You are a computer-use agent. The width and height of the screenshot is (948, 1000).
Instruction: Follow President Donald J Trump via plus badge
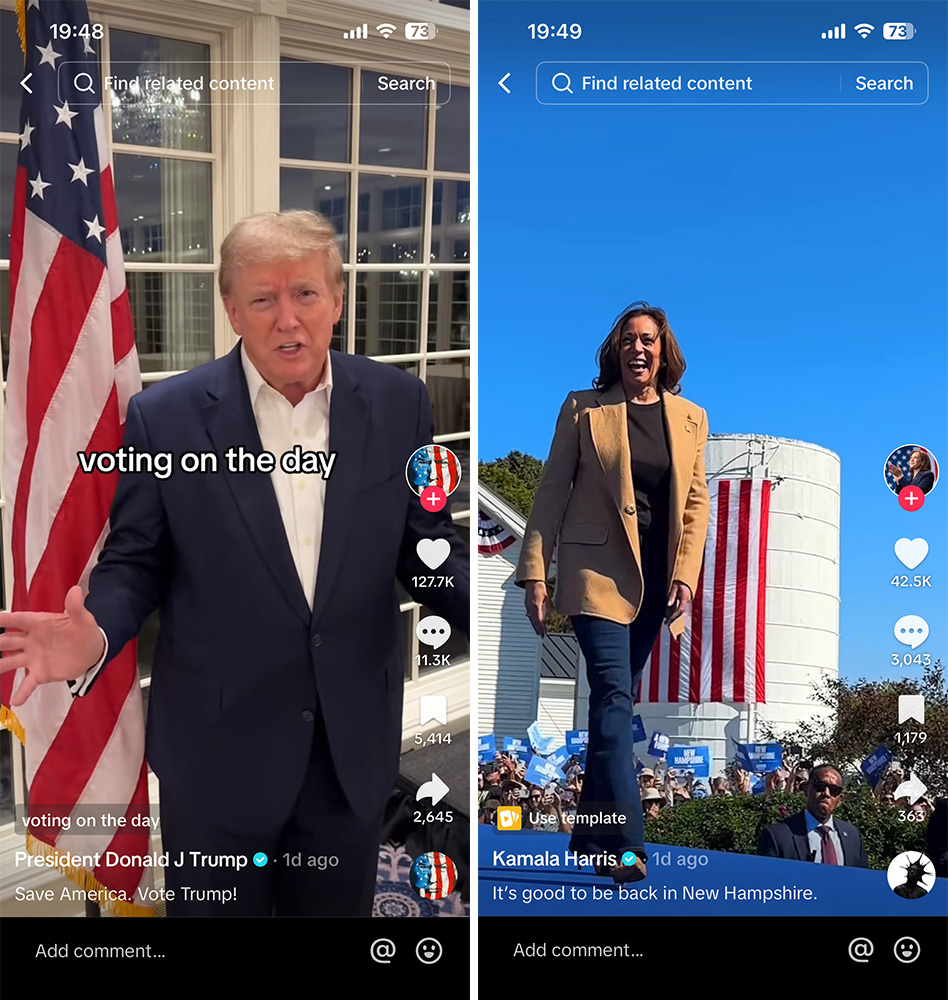tap(433, 500)
